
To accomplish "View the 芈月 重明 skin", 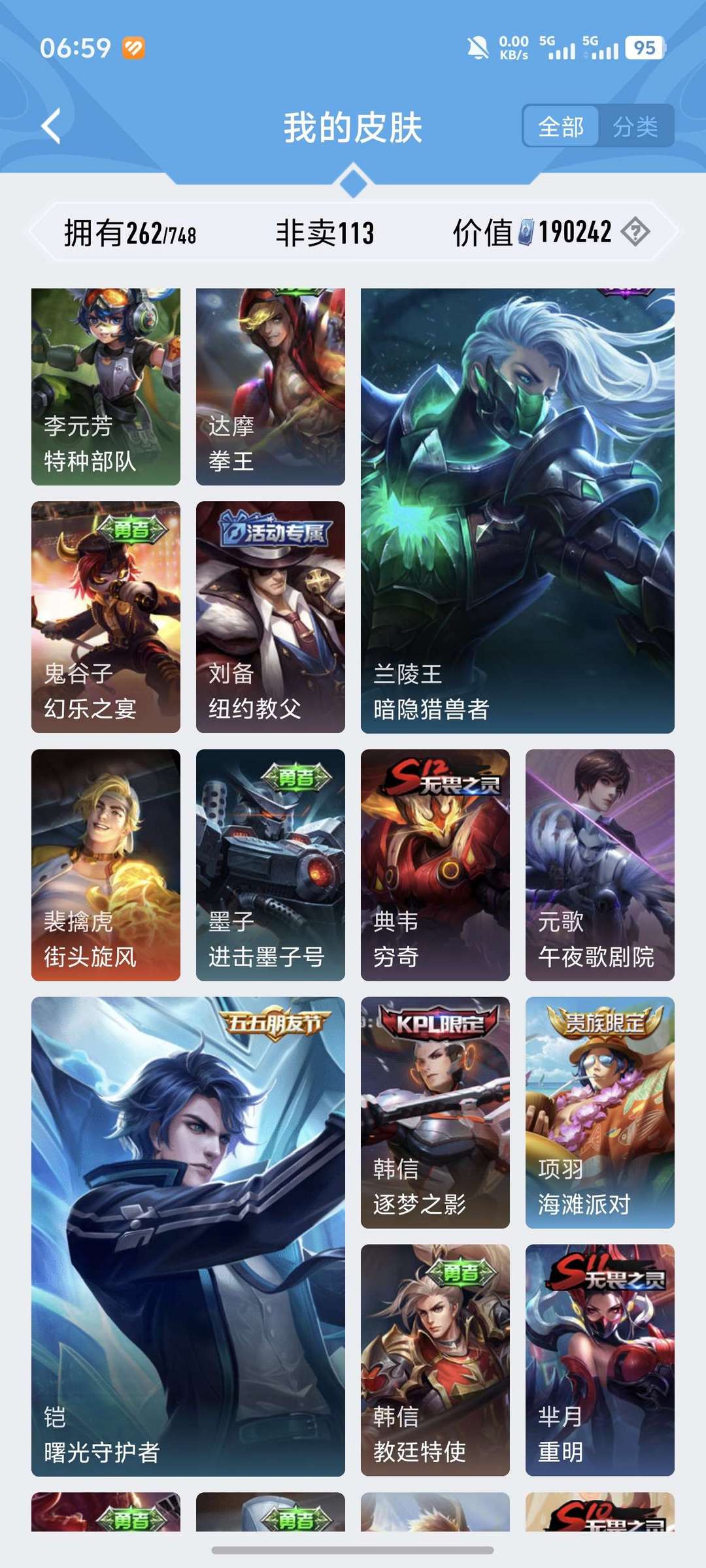I will pyautogui.click(x=599, y=1360).
